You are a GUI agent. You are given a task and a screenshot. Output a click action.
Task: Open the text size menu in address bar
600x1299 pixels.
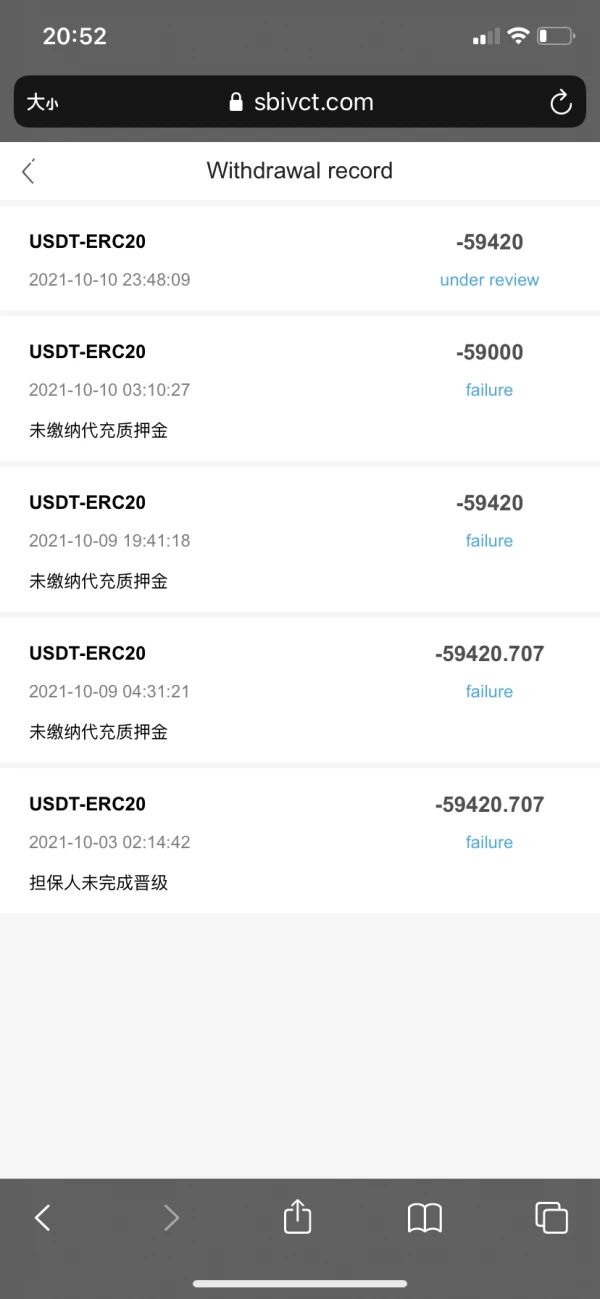(x=43, y=102)
